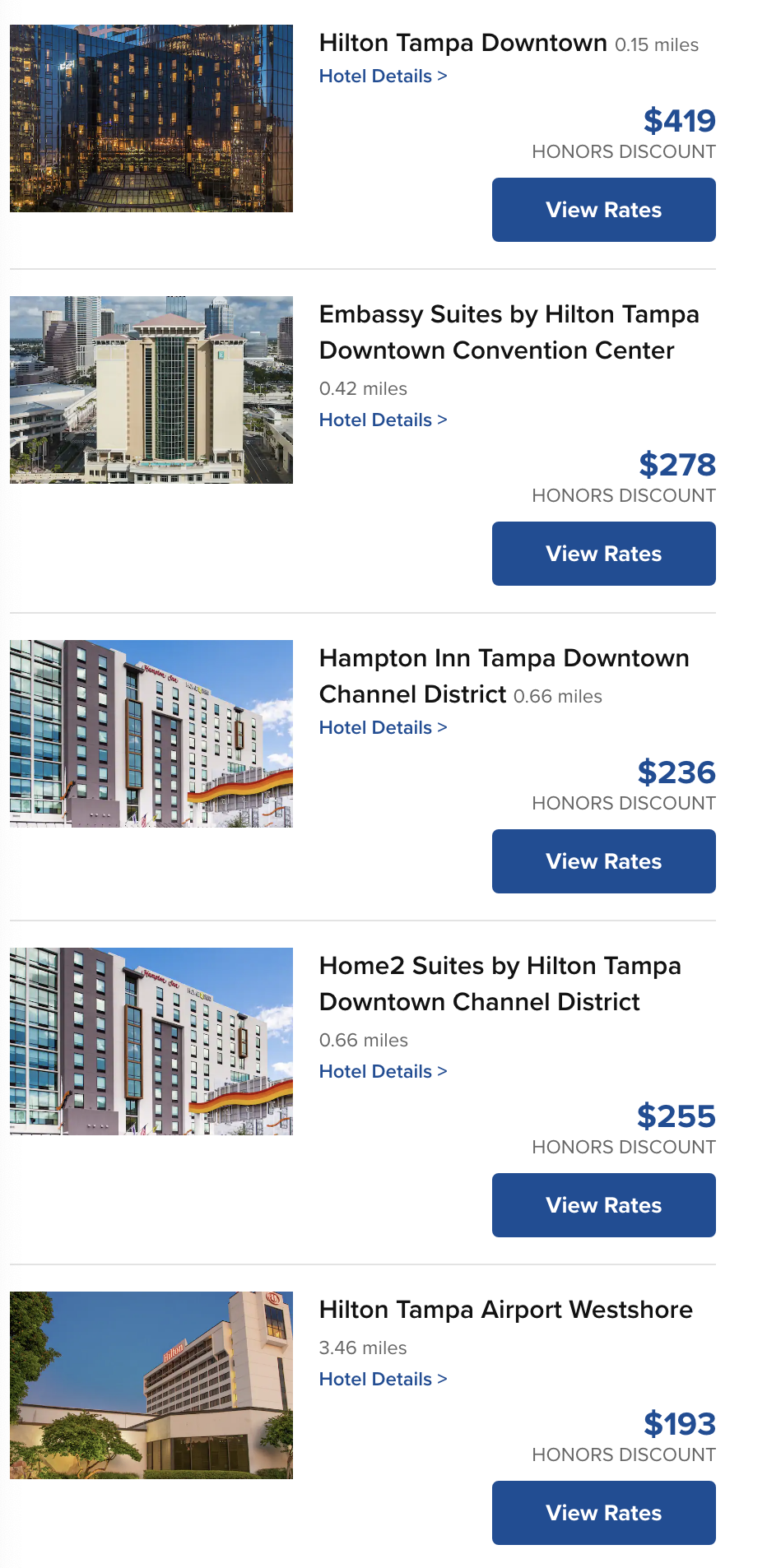Open Hotel Details for Hilton Tampa Downtown
767x1568 pixels.
pos(383,76)
